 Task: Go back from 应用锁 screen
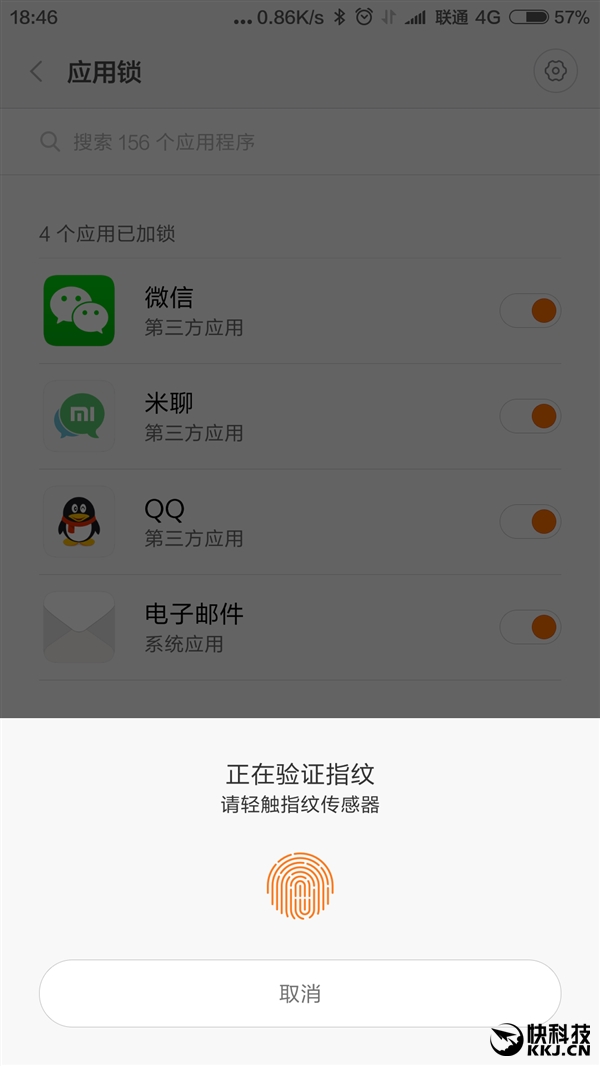pyautogui.click(x=37, y=72)
